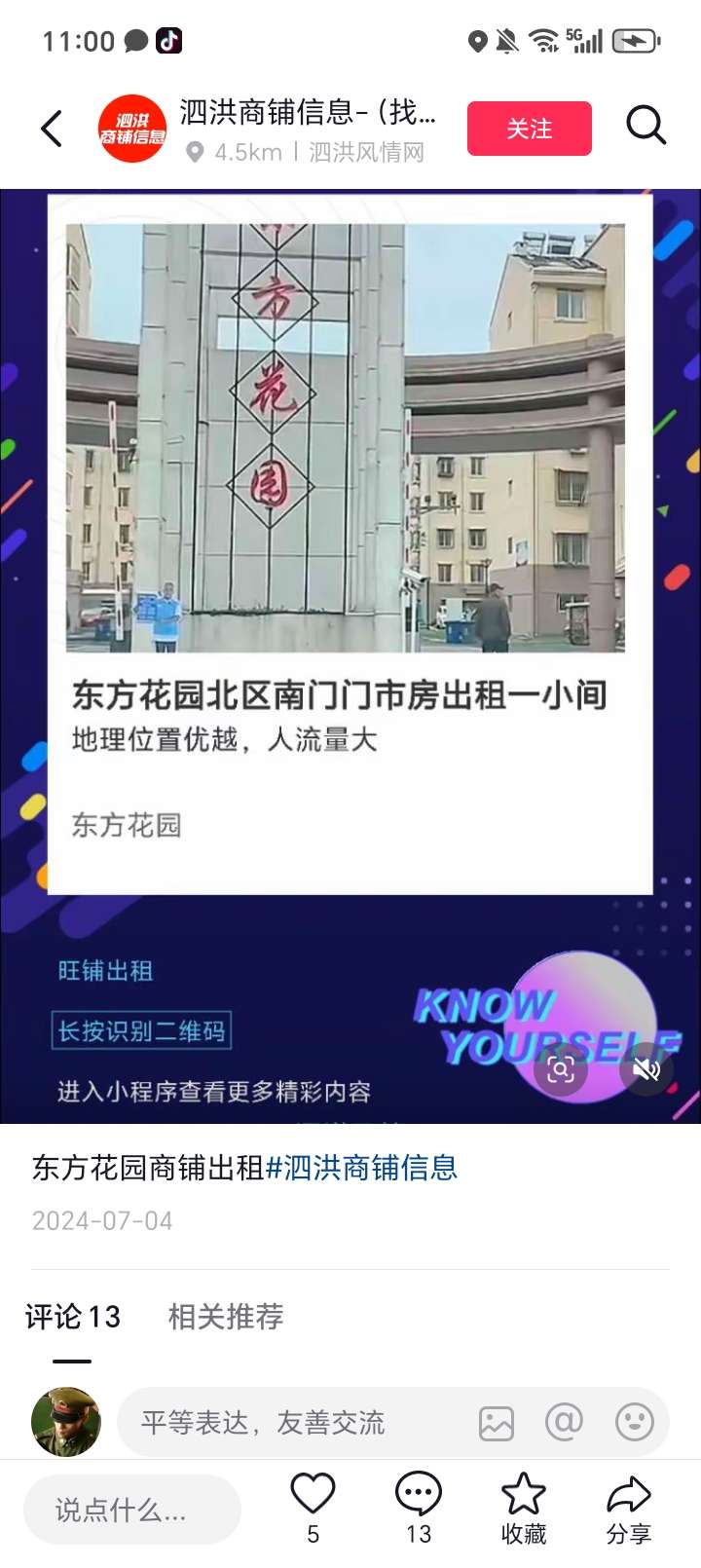The height and width of the screenshot is (1568, 701).
Task: Open the comments bubble showing 13
Action: [419, 1495]
